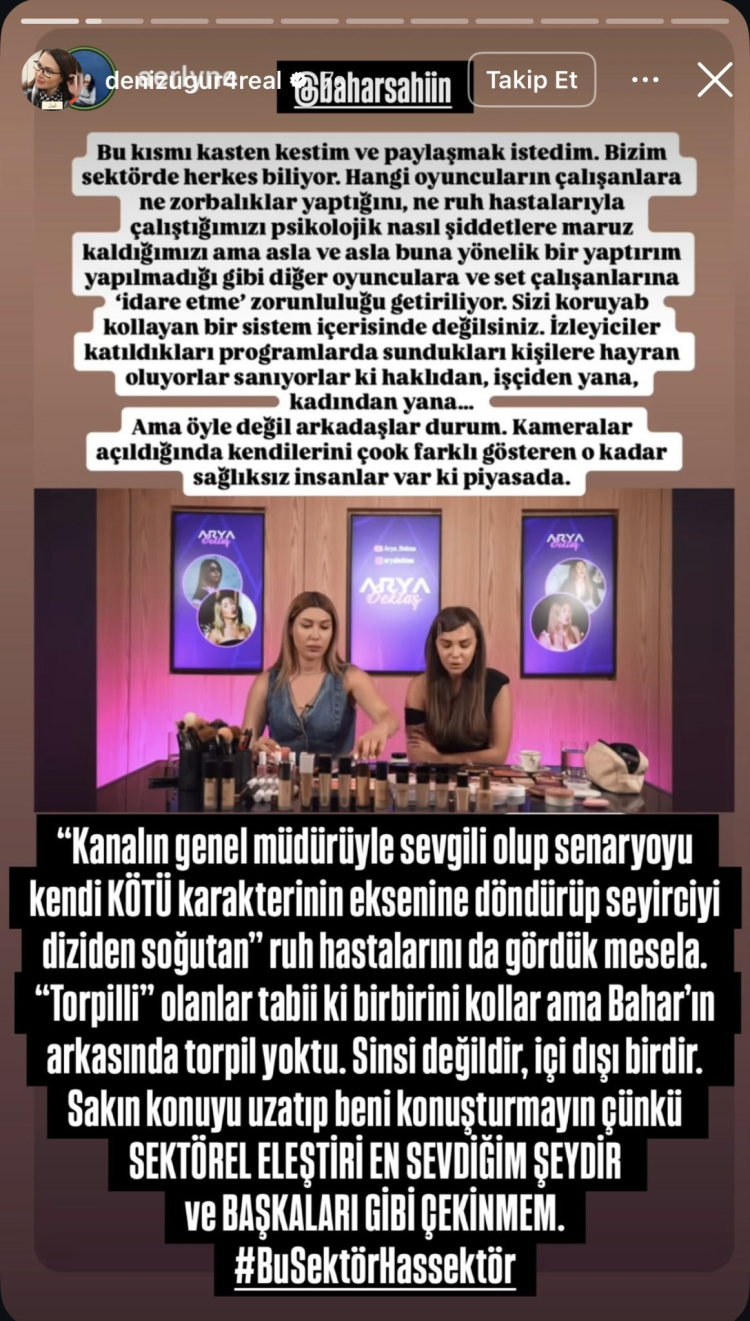Open the three-dot more options menu
Image resolution: width=750 pixels, height=1321 pixels.
pos(645,80)
